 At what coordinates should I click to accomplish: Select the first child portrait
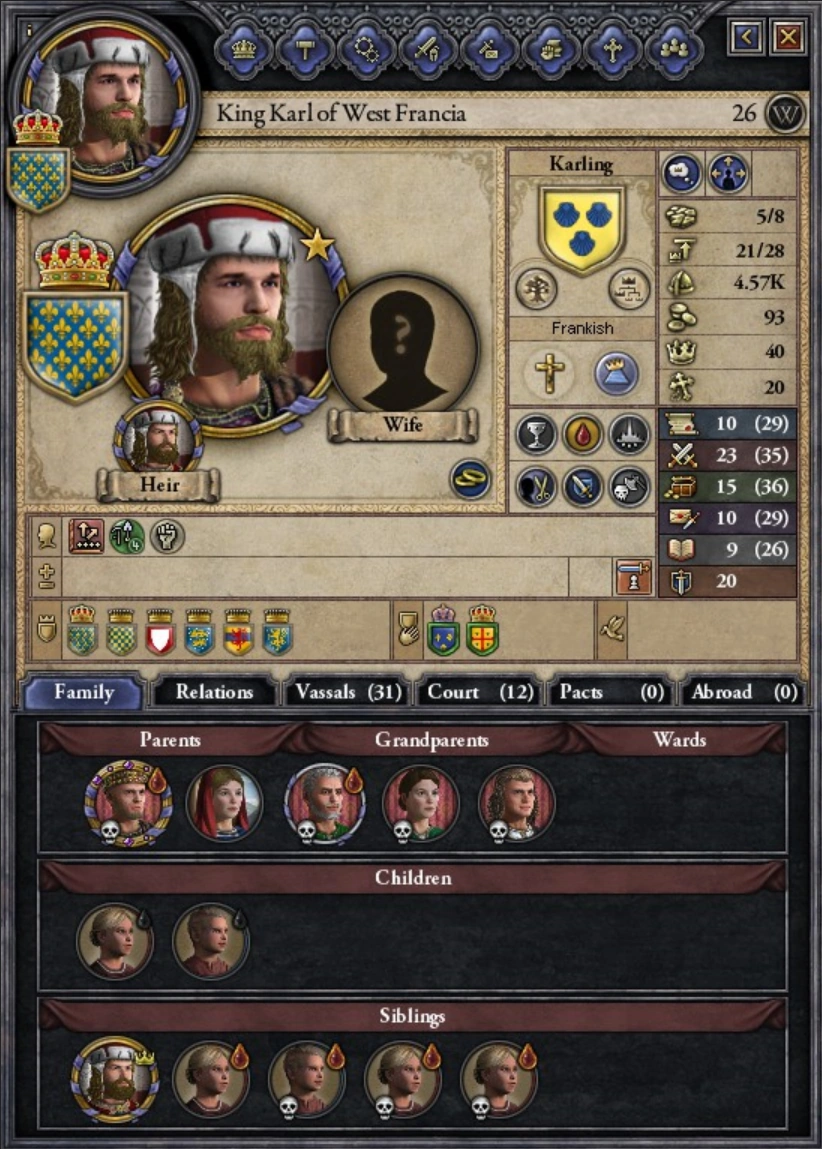point(115,941)
